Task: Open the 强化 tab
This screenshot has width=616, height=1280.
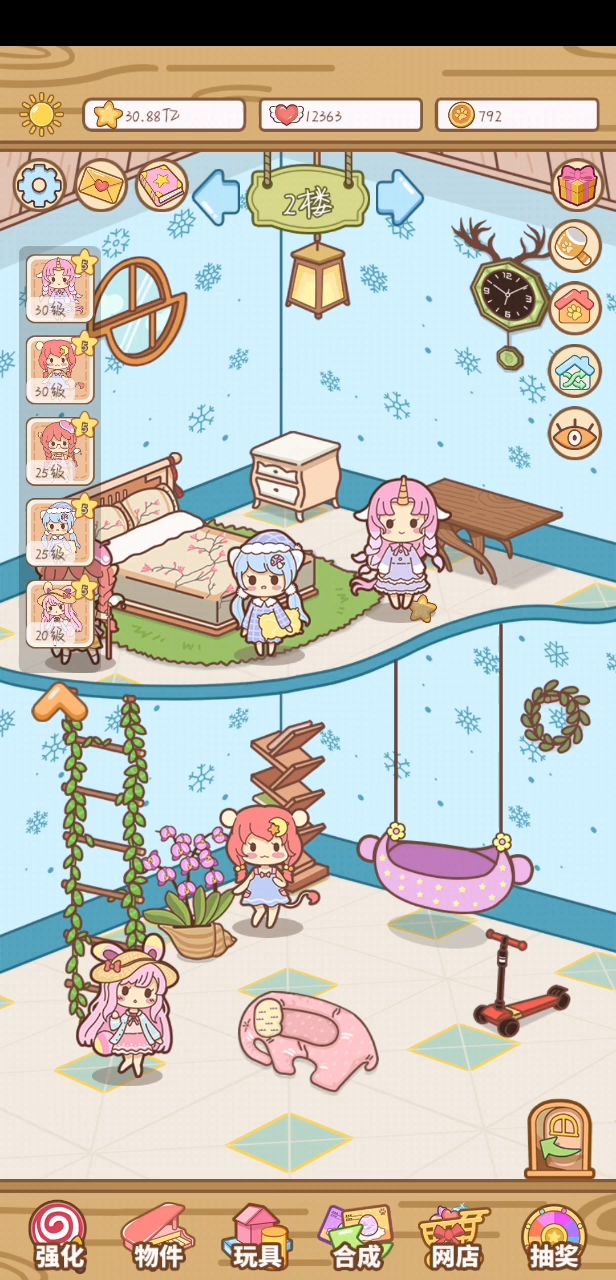Action: tap(59, 1236)
